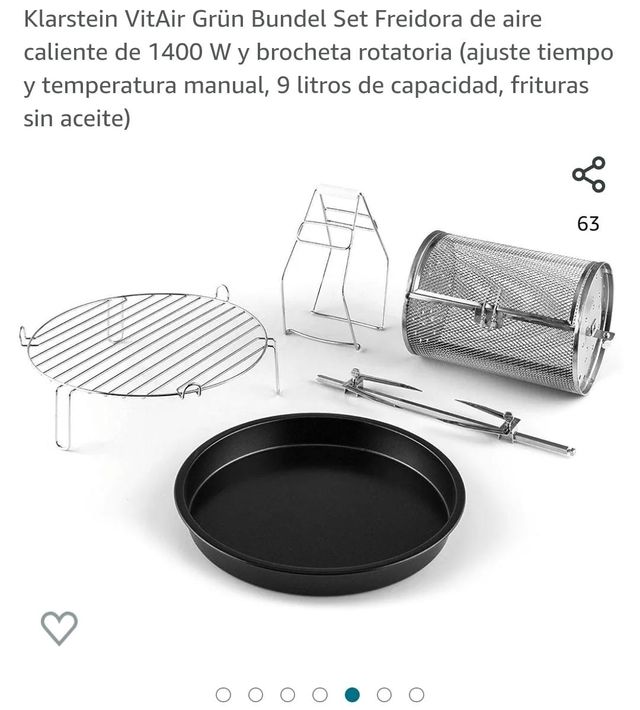The image size is (640, 710).
Task: Add product to wish list with heart
Action: click(x=59, y=627)
